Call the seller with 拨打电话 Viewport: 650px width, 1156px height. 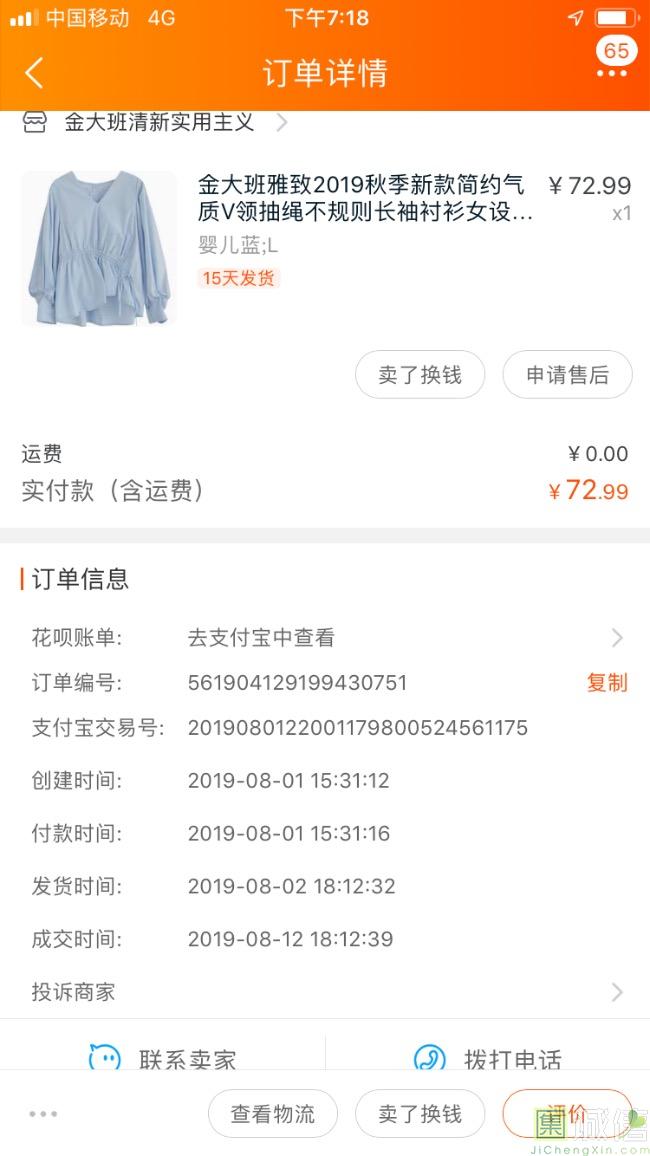[x=488, y=1058]
